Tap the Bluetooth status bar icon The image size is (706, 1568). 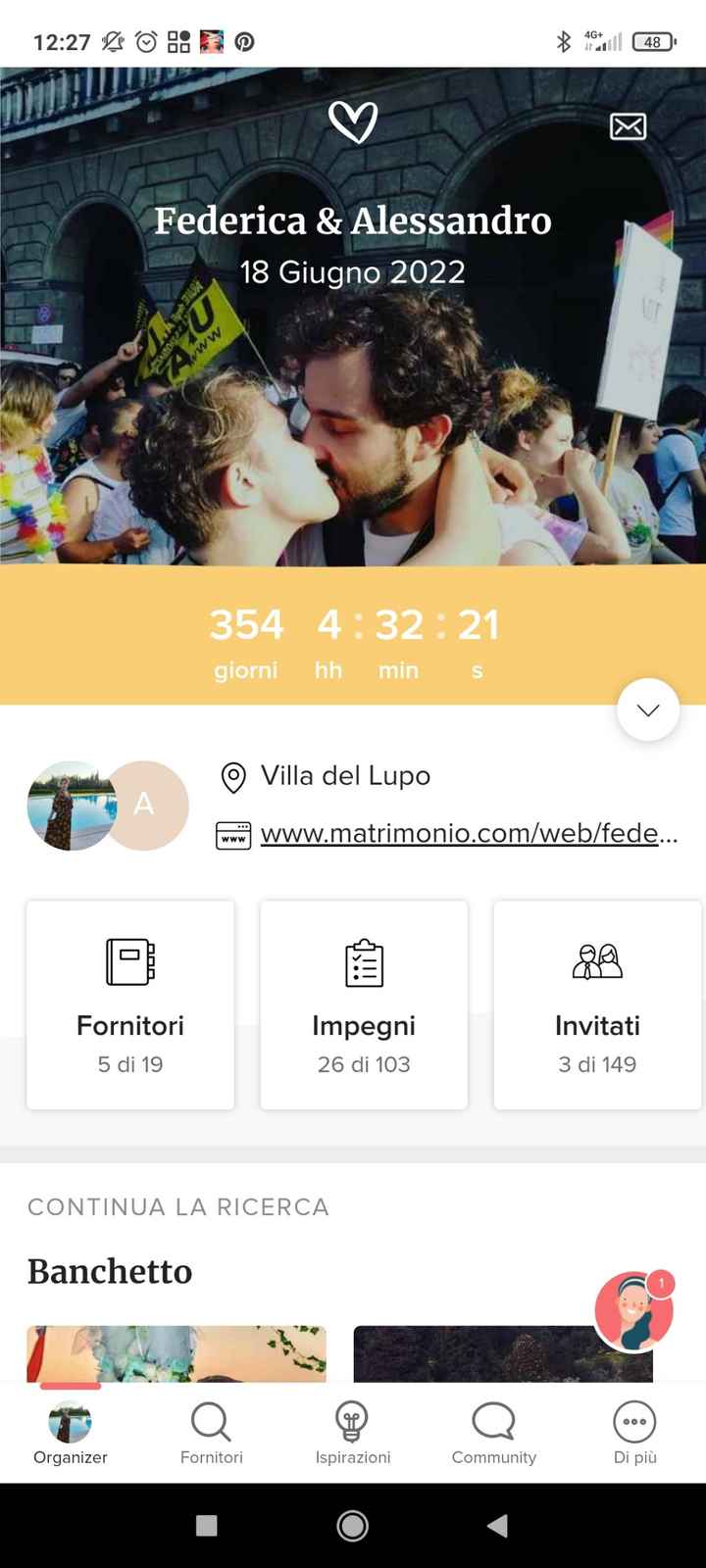[x=564, y=41]
